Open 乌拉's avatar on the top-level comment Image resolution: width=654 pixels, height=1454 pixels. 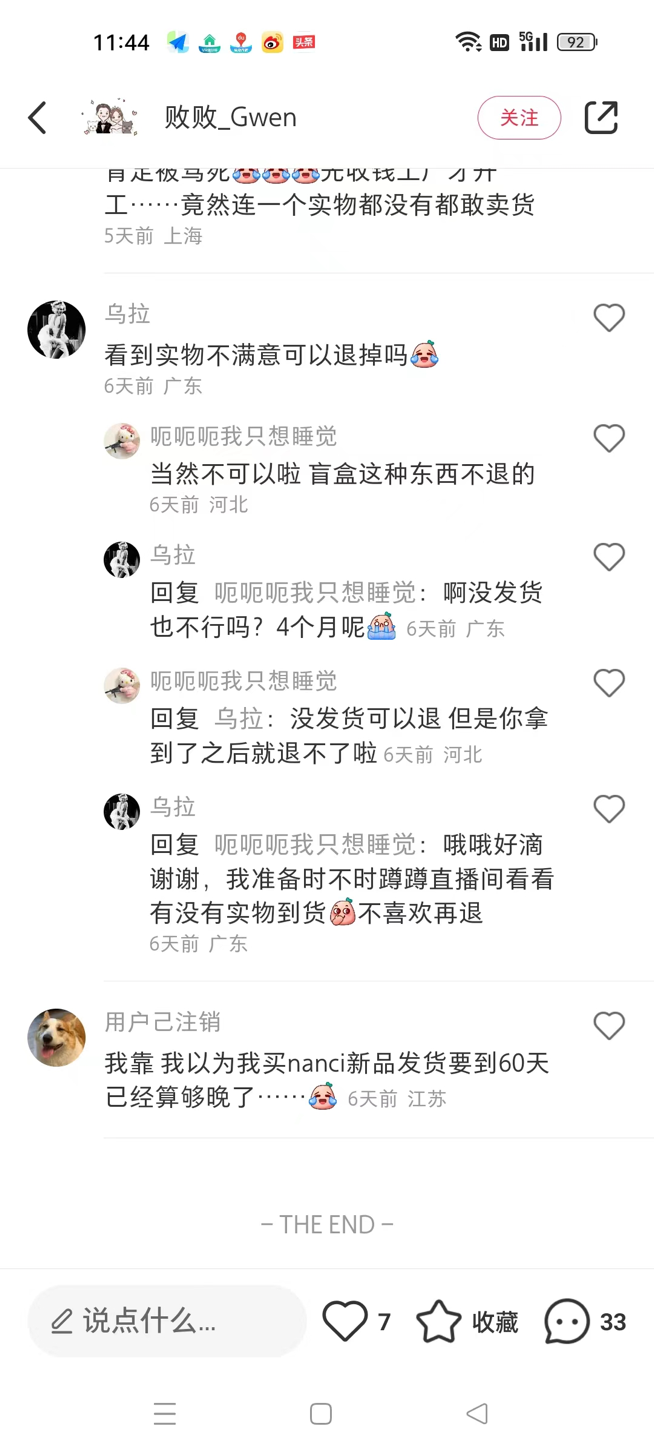(x=56, y=329)
